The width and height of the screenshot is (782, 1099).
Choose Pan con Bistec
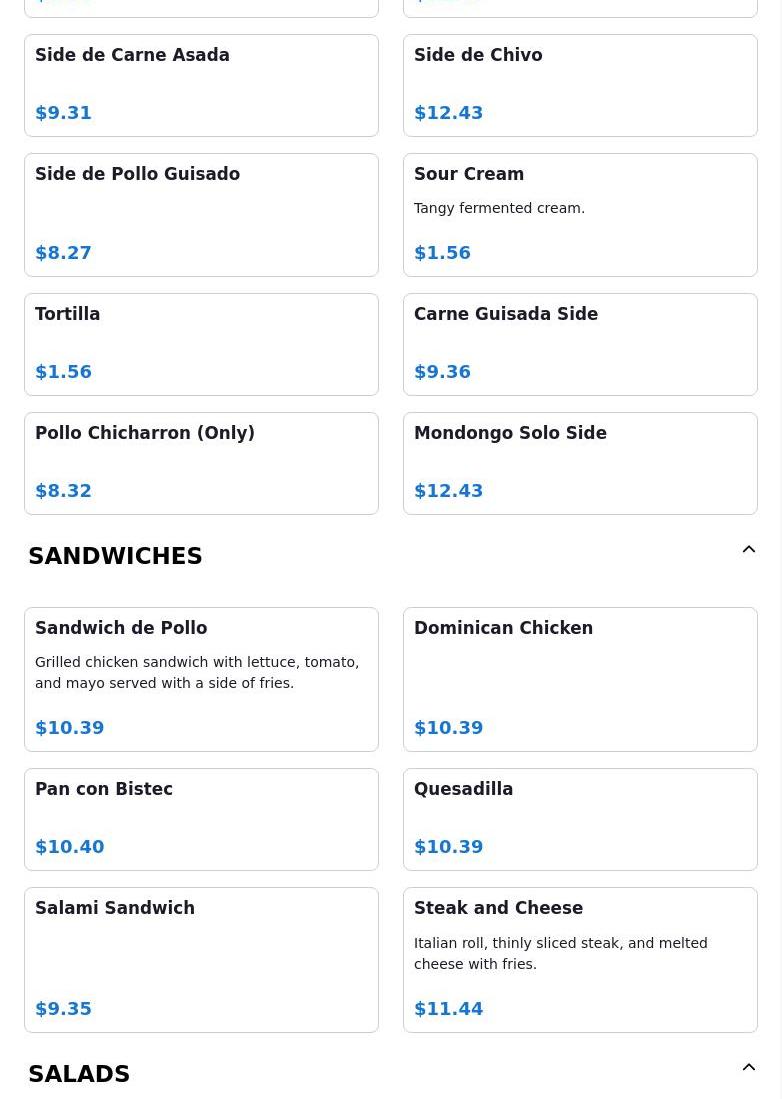pos(201,818)
